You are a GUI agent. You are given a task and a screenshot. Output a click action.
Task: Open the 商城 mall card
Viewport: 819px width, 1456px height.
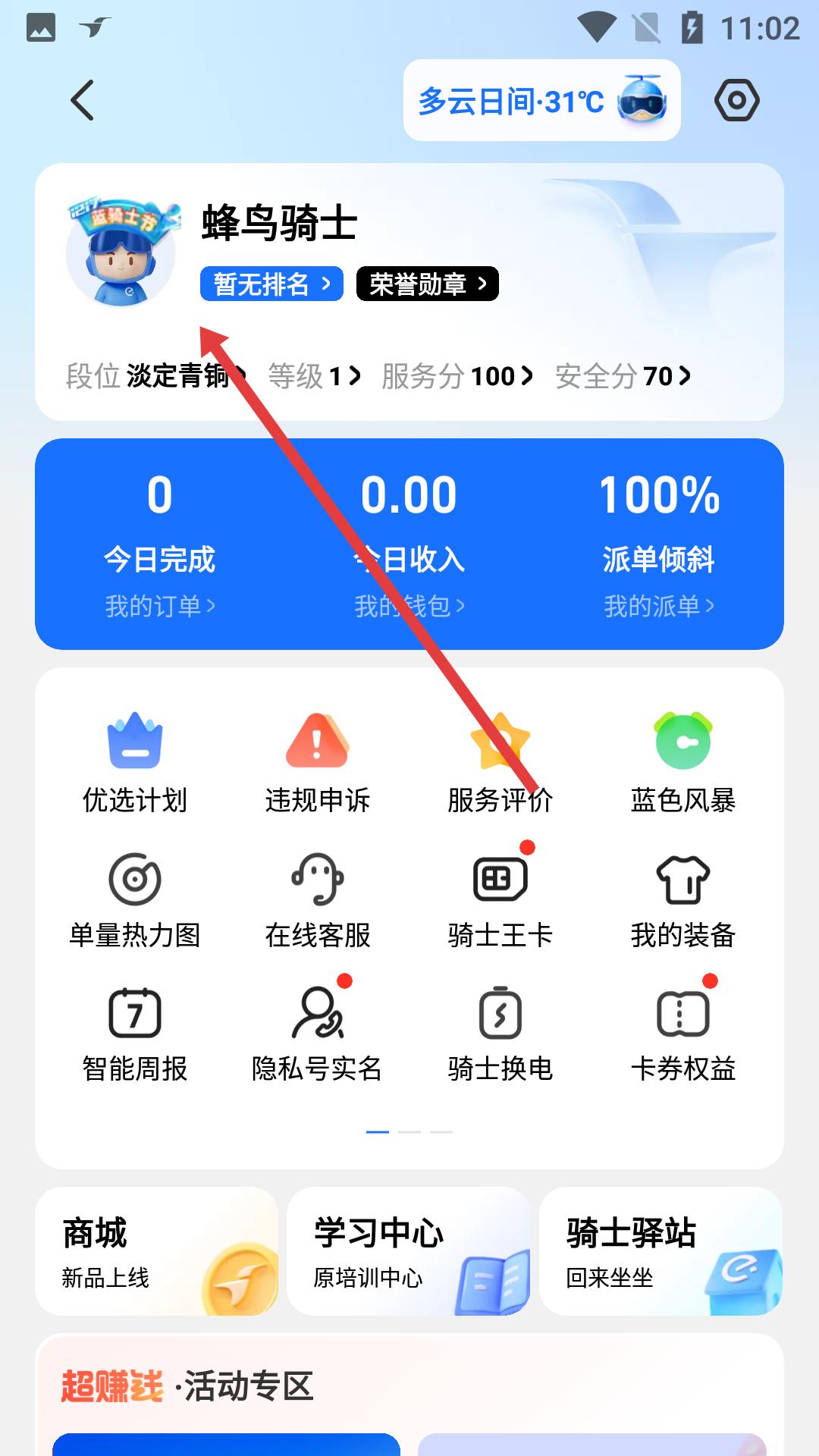pos(156,1251)
